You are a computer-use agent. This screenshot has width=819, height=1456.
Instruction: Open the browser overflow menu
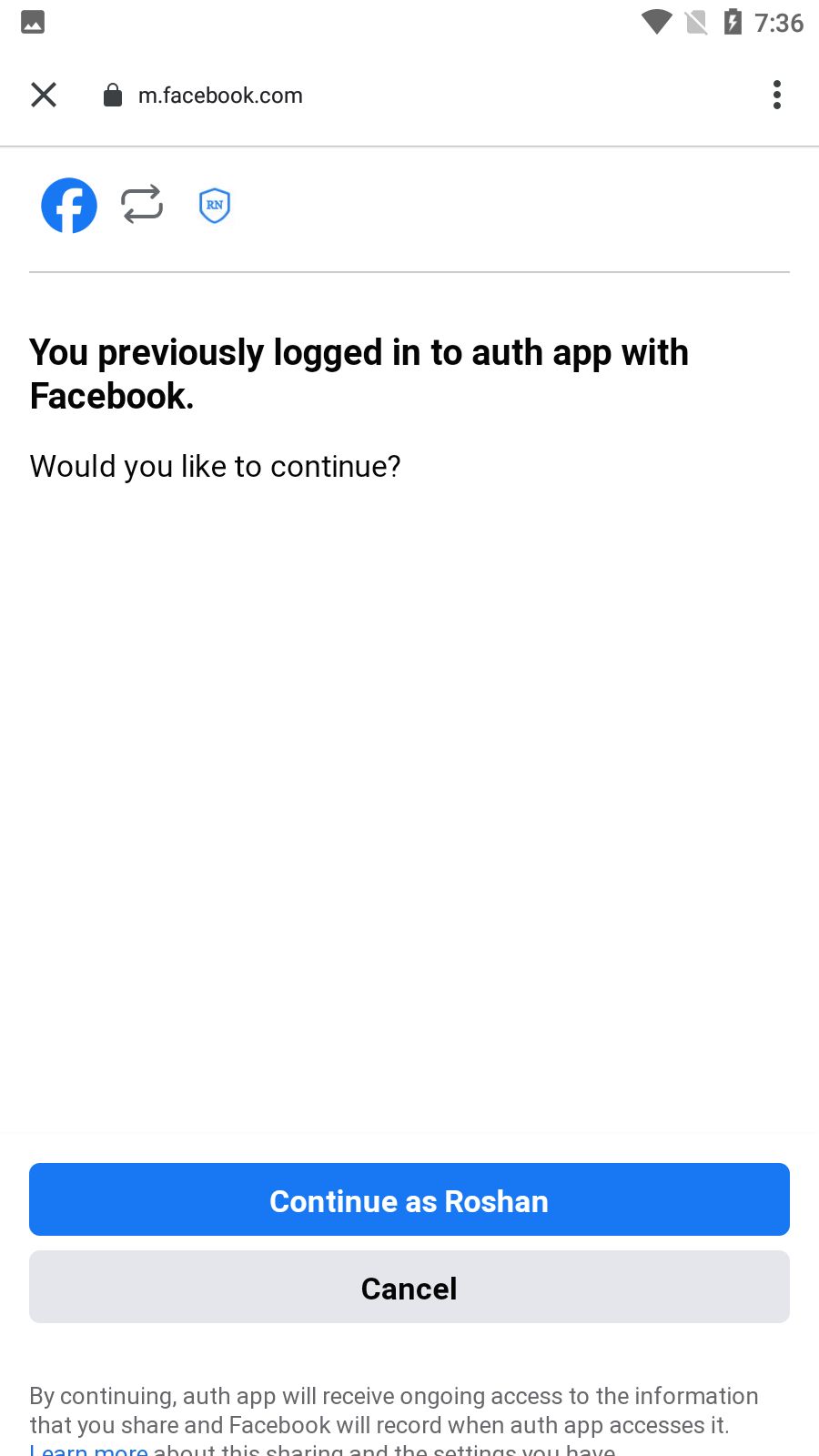776,95
